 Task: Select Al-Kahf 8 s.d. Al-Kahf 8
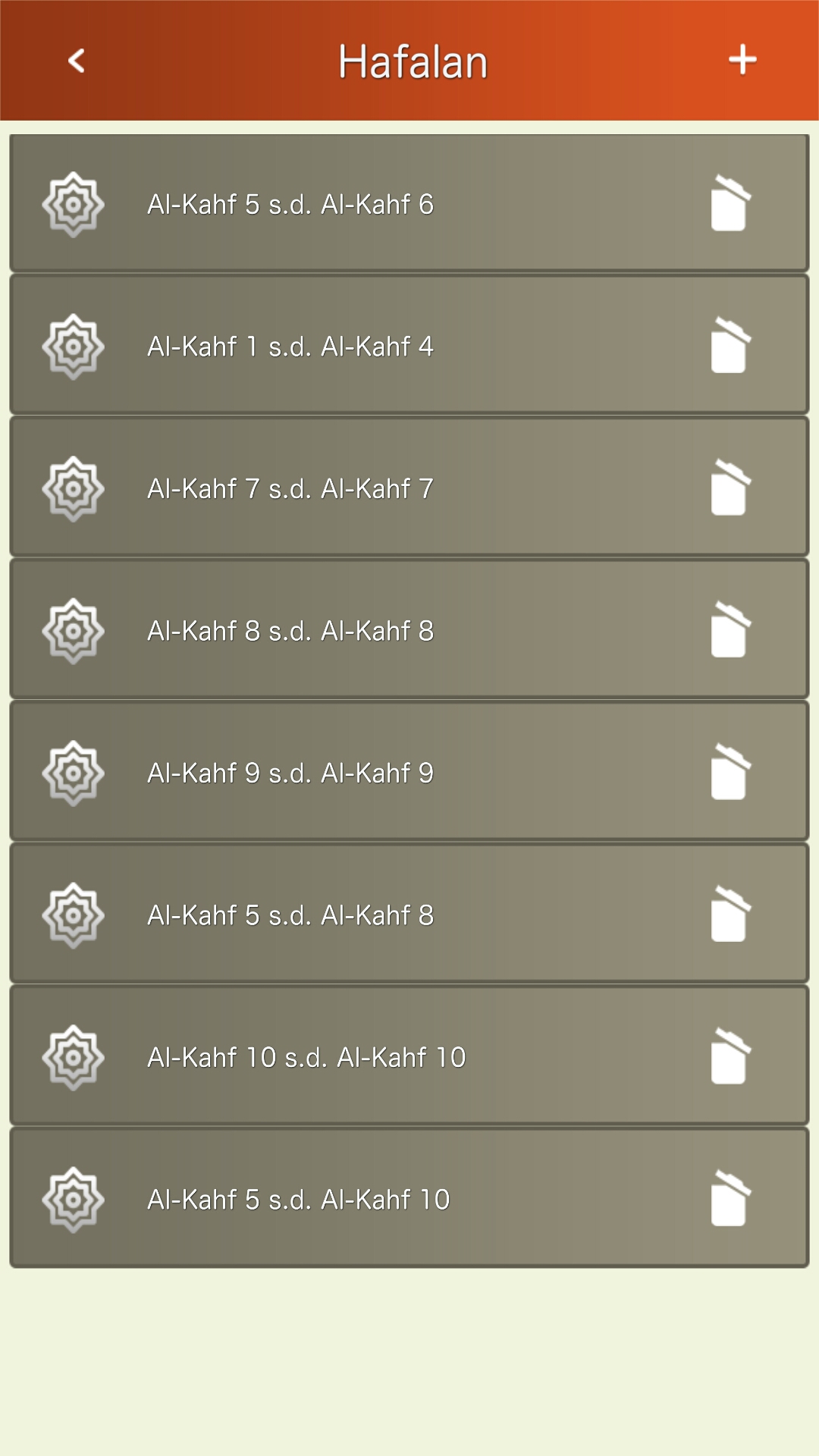tap(290, 631)
